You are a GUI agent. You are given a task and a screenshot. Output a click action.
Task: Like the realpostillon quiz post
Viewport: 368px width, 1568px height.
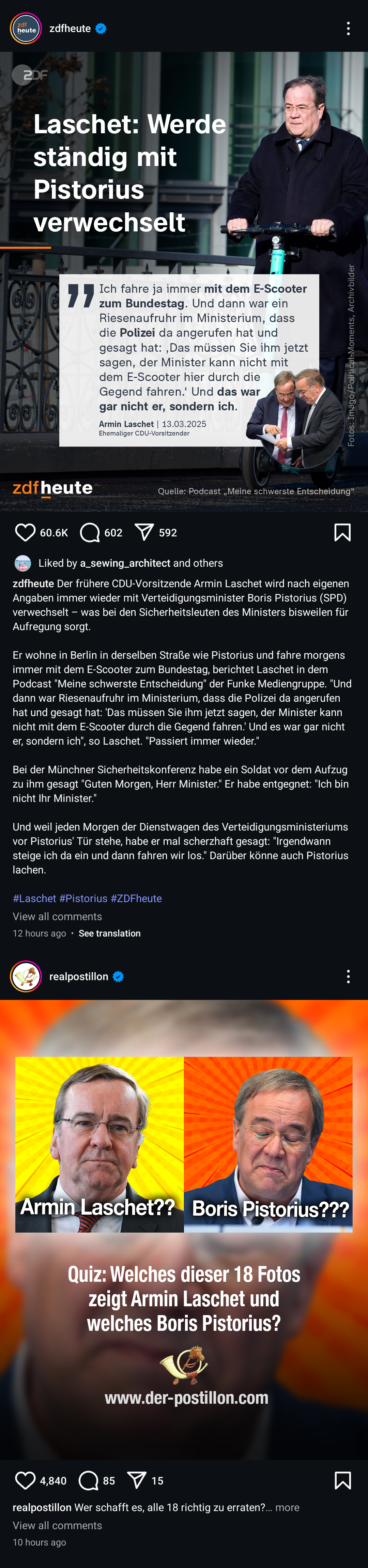coord(25,1480)
